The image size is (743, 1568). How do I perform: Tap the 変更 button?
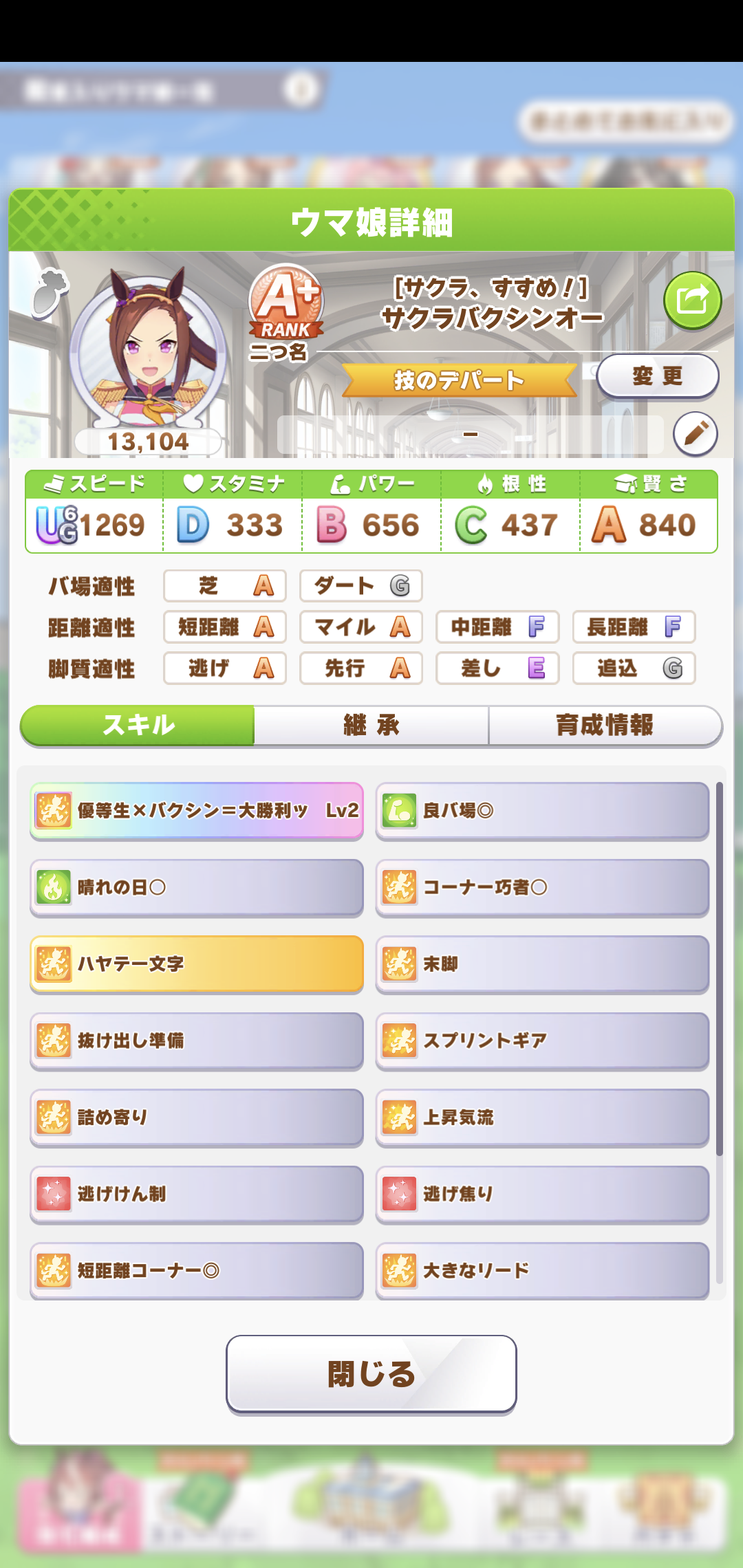657,376
